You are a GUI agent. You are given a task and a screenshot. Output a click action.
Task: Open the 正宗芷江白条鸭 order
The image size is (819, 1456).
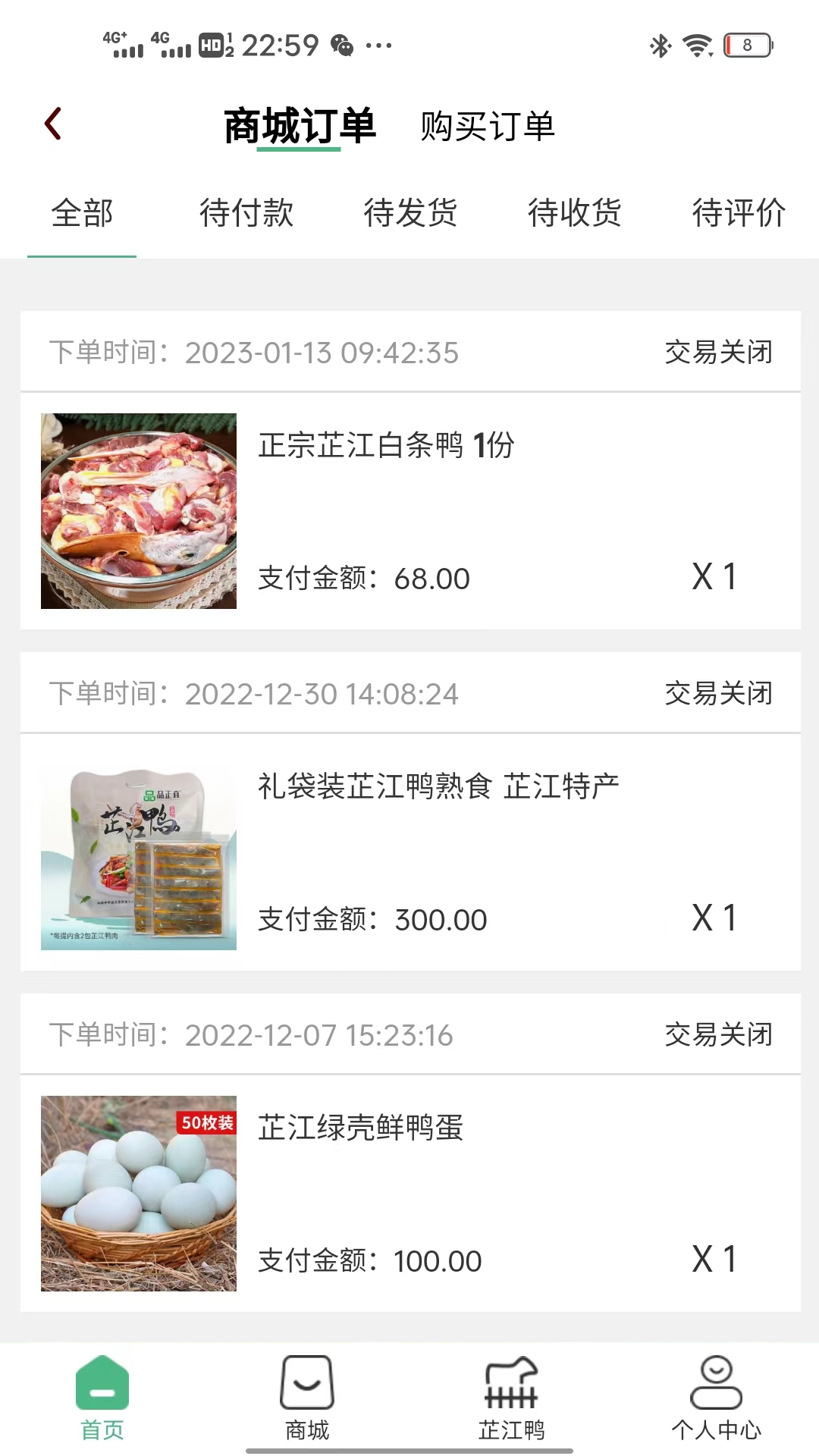(410, 510)
